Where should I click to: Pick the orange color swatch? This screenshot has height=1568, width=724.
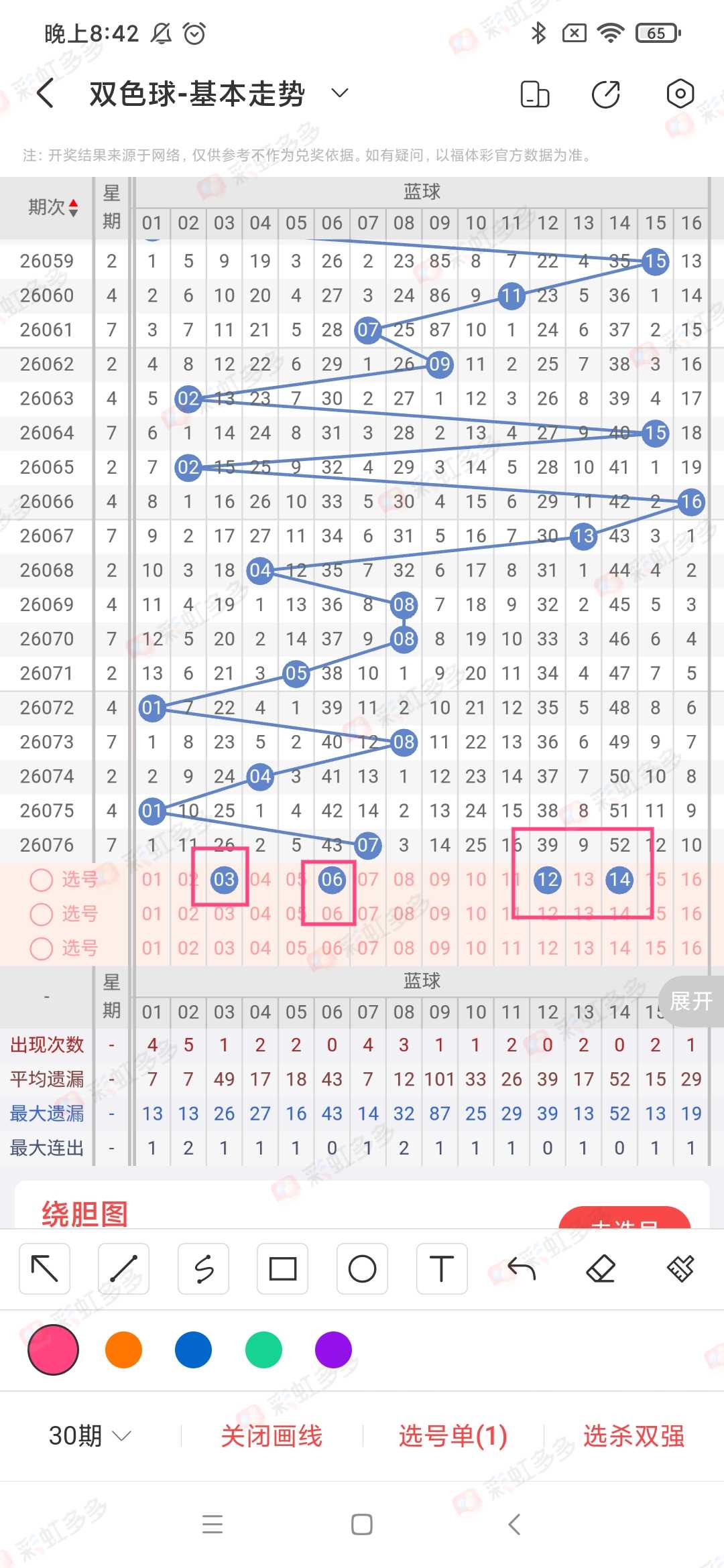pos(123,1350)
